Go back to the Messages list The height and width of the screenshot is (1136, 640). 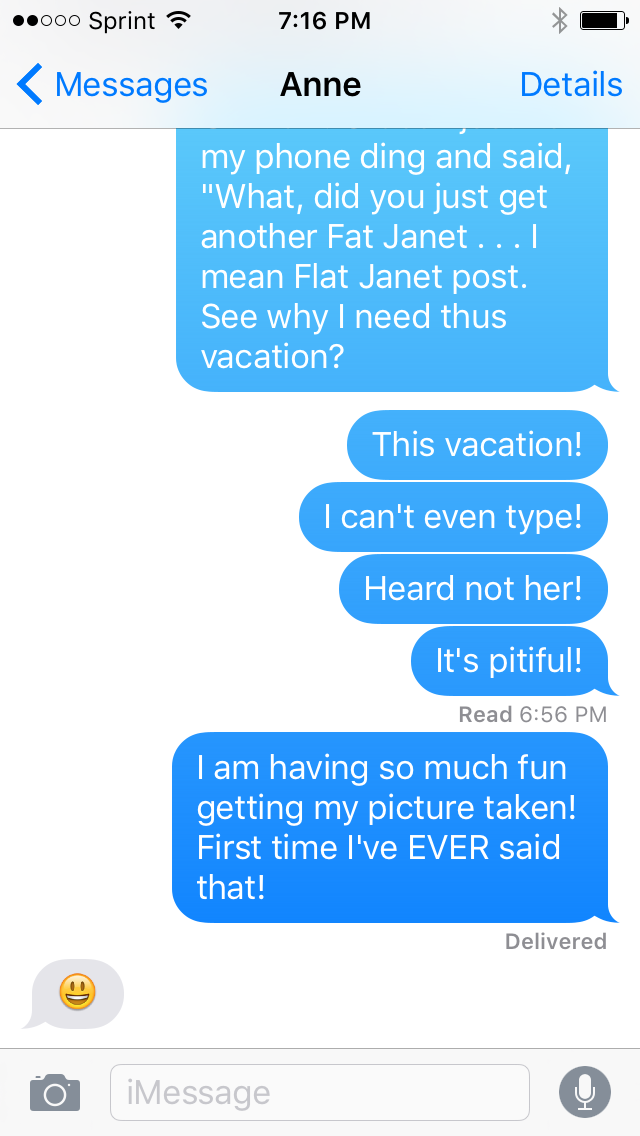(112, 85)
